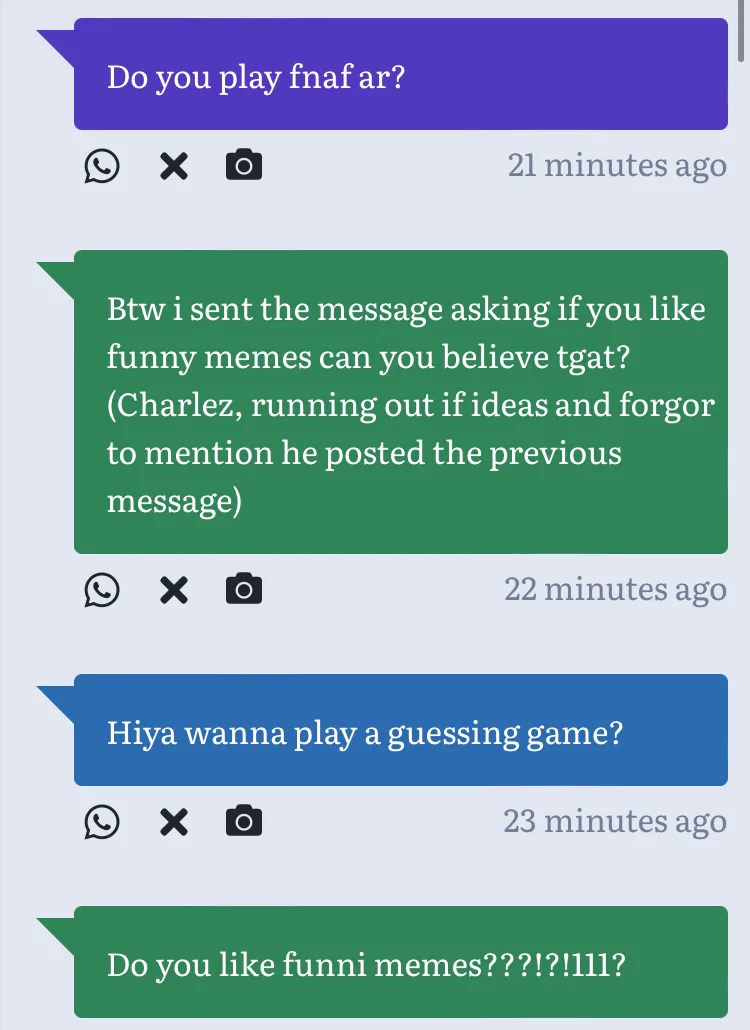750x1030 pixels.
Task: Share 'Do you play fnaf ar?' on X
Action: tap(174, 166)
